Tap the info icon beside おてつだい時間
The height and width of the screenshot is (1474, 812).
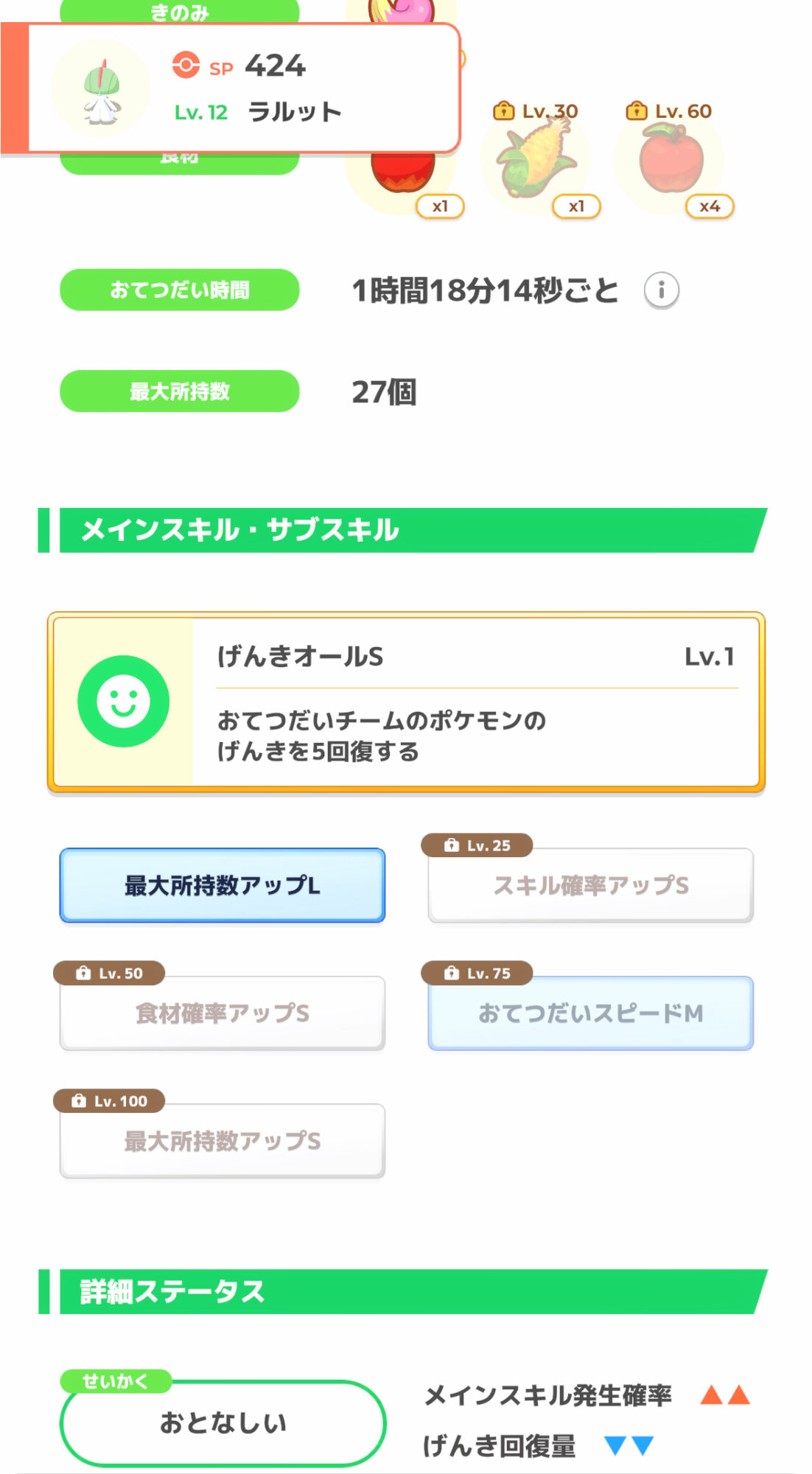[x=661, y=290]
